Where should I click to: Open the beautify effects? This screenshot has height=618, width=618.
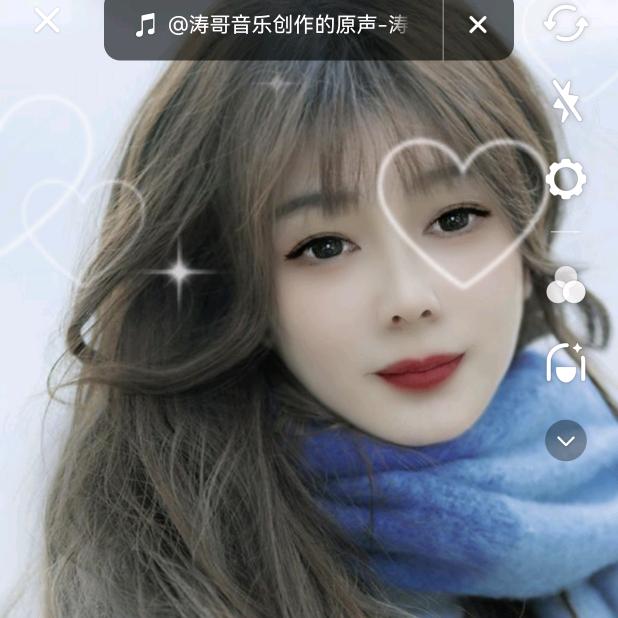click(566, 363)
